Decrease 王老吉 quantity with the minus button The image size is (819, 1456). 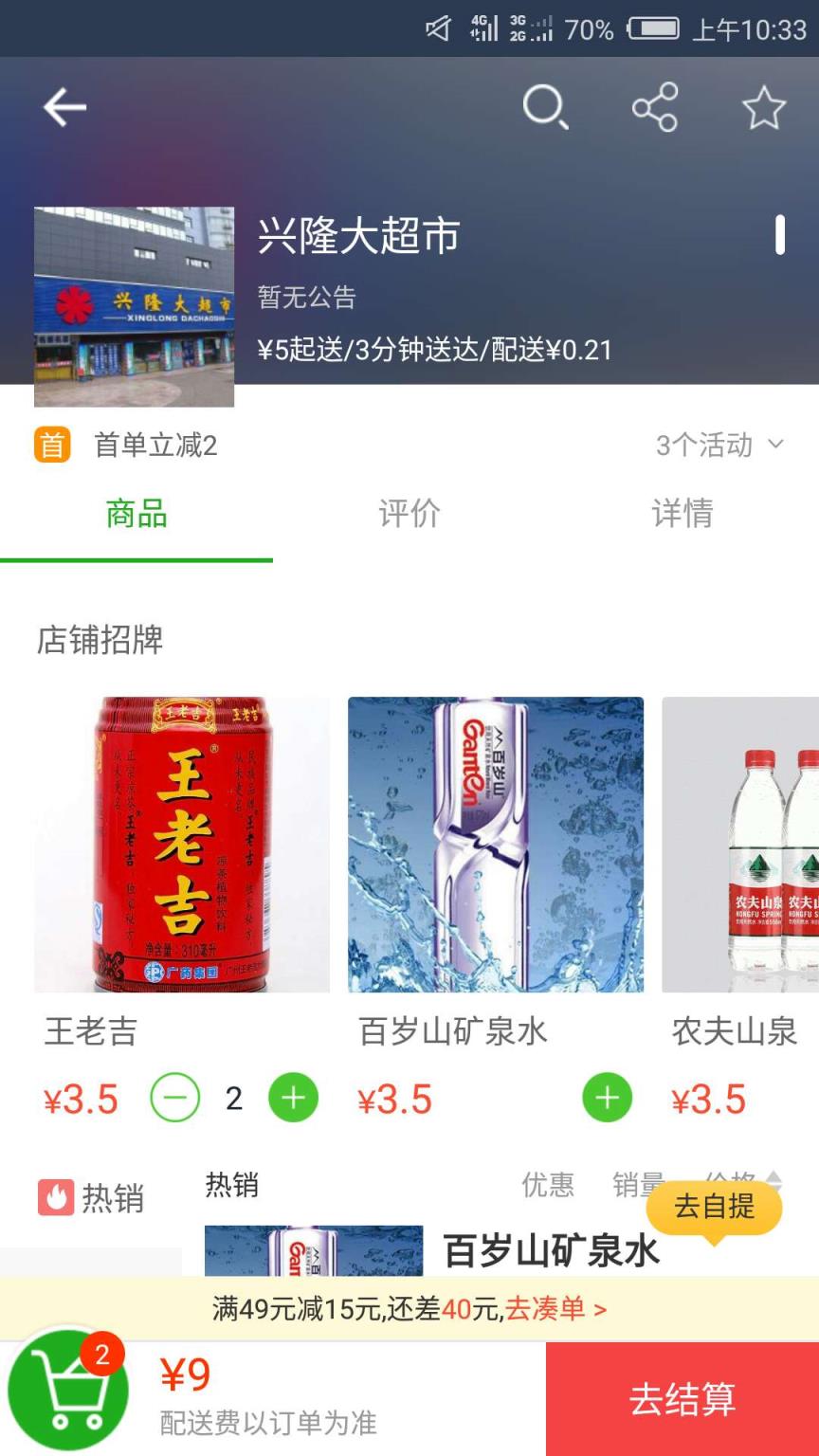point(174,1098)
